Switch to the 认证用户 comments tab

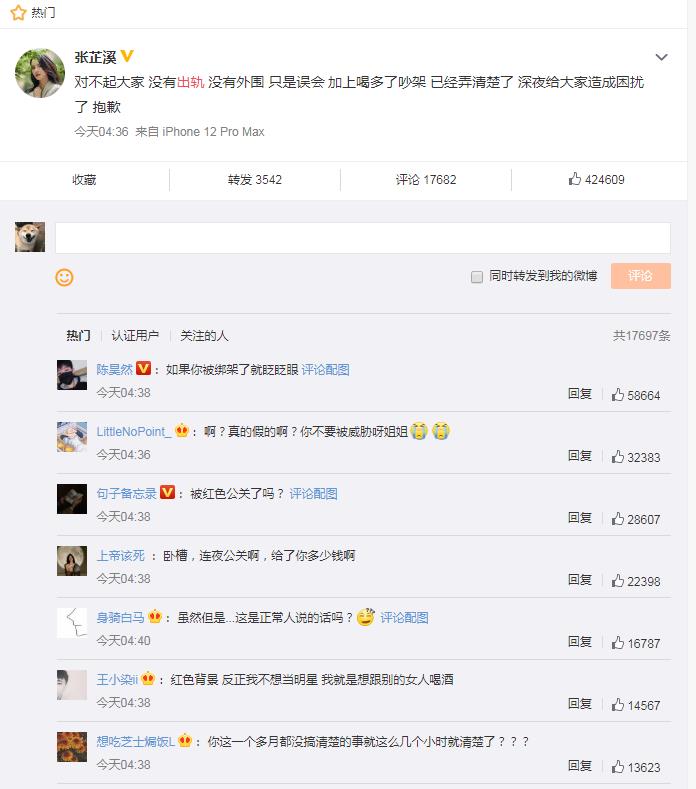coord(135,336)
